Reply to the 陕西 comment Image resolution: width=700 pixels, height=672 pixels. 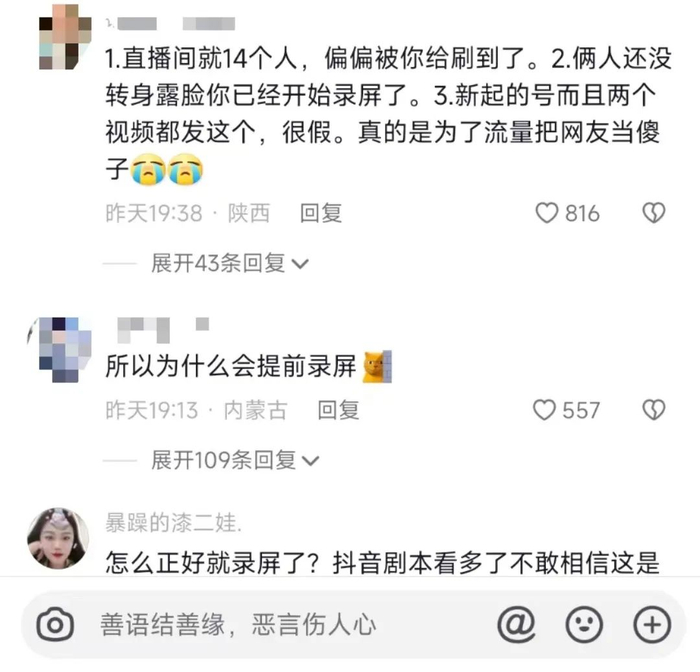pos(321,213)
